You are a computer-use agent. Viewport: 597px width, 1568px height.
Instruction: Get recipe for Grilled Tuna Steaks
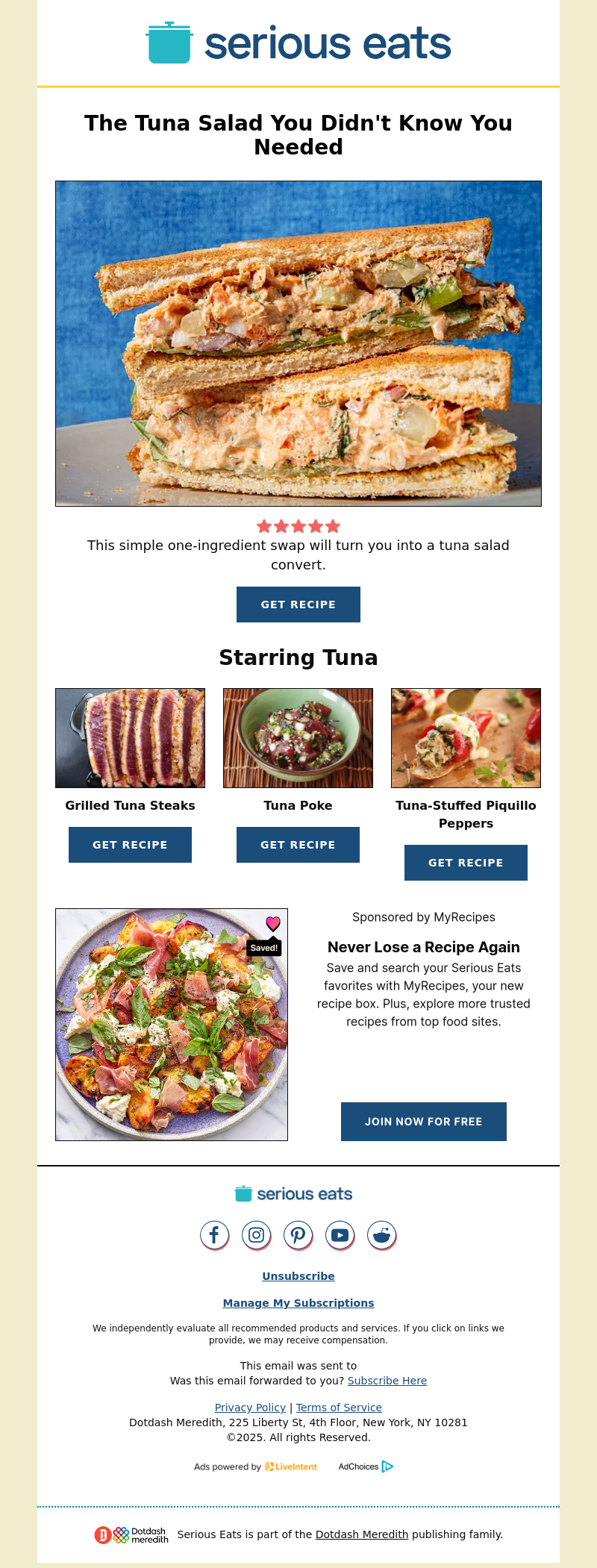tap(130, 845)
